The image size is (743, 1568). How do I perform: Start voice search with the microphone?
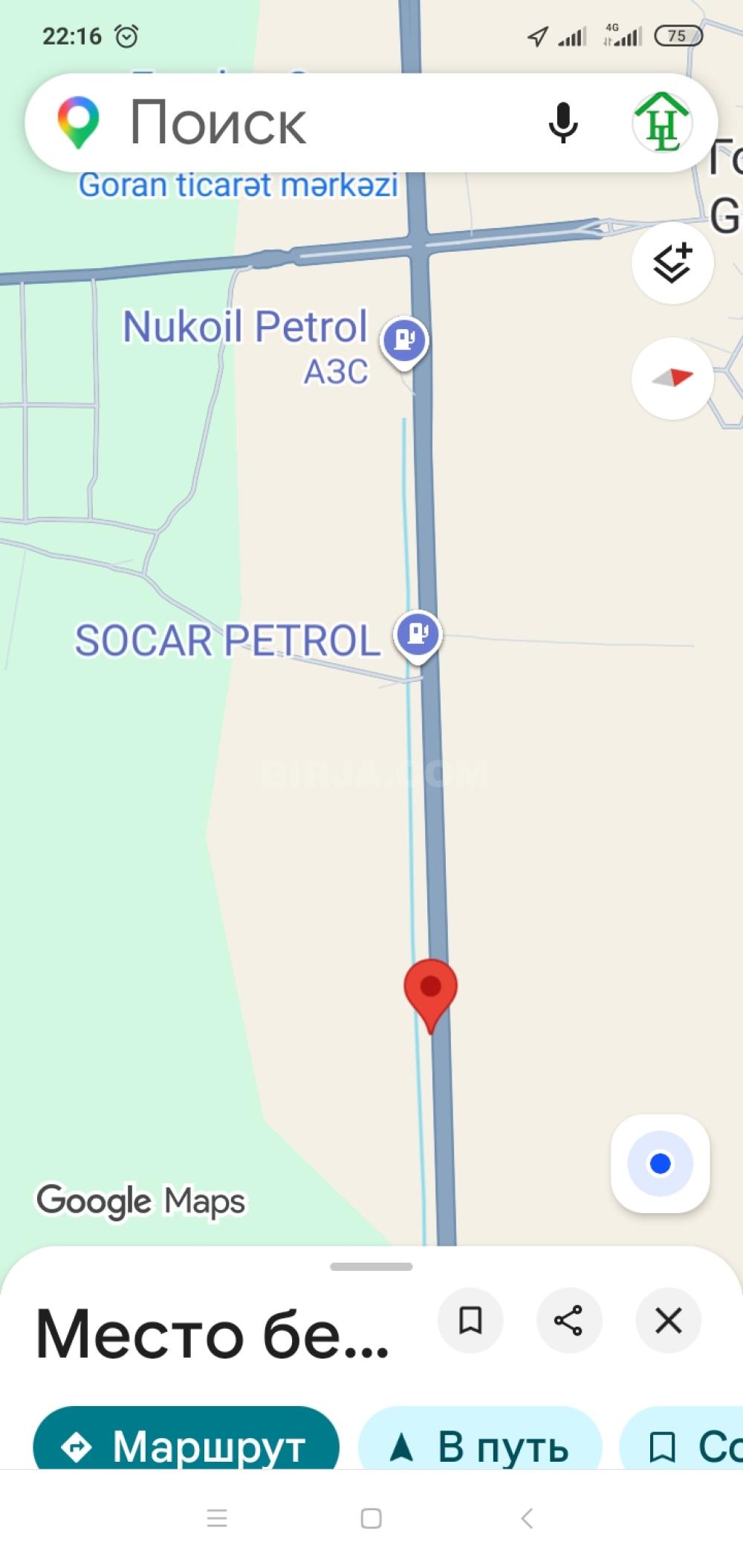(562, 123)
